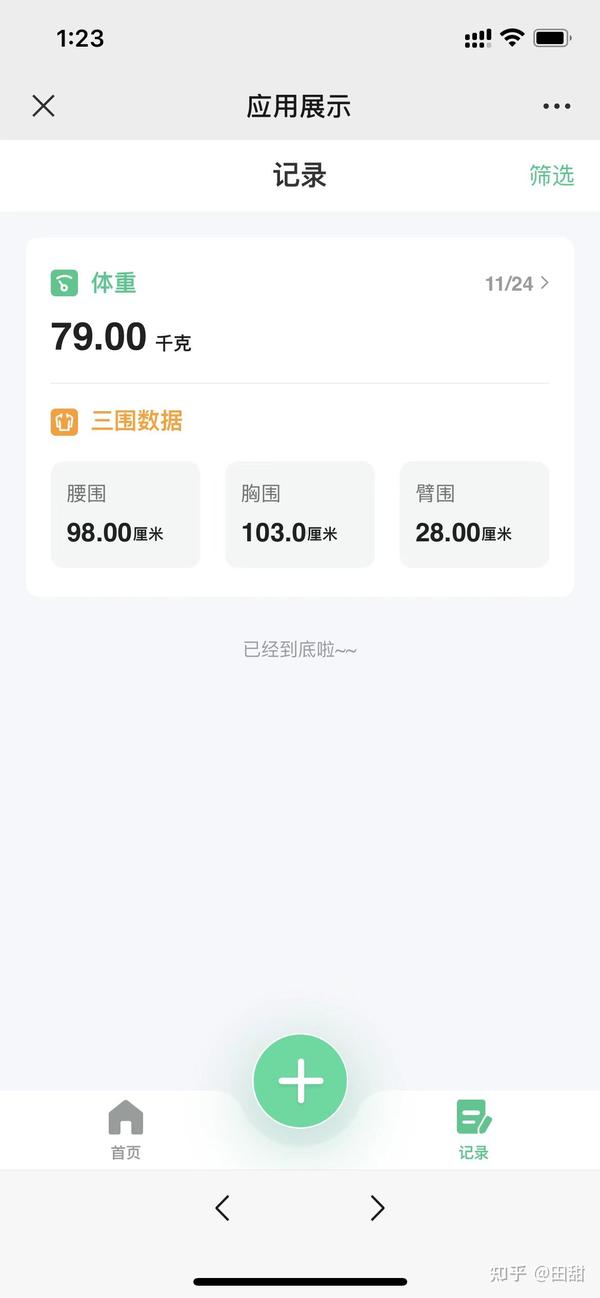Tap 筛选 to filter records
Screen dimensions: 600x1298
(x=552, y=176)
